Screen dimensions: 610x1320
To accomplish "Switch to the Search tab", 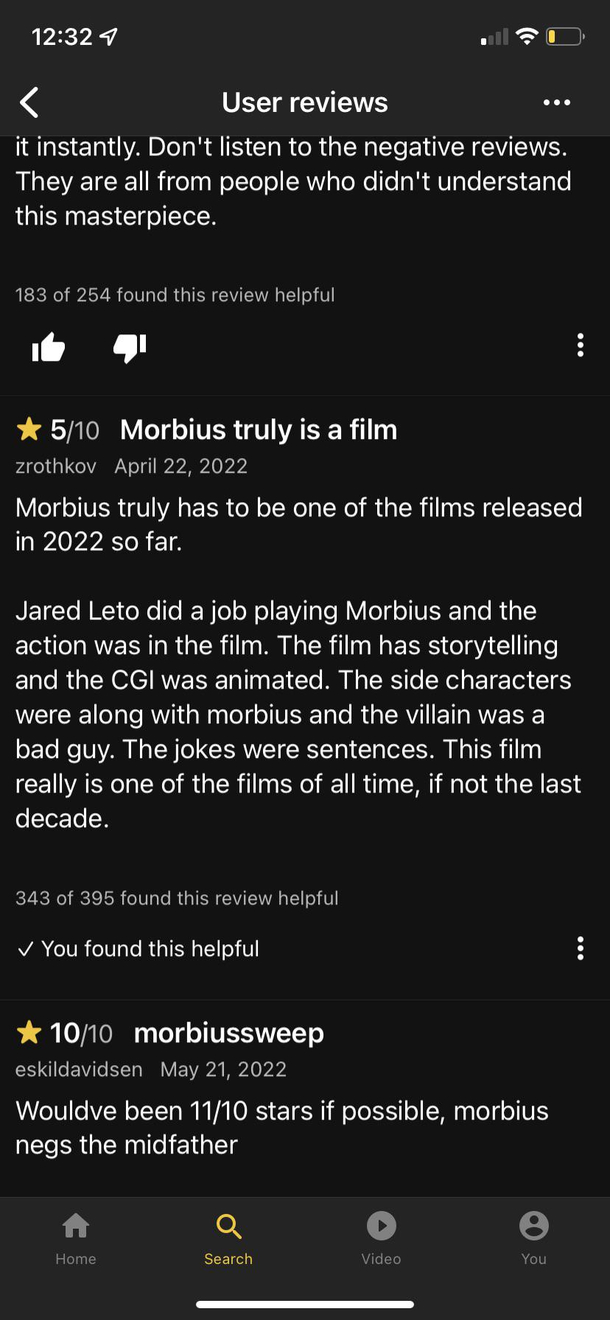I will [228, 1239].
